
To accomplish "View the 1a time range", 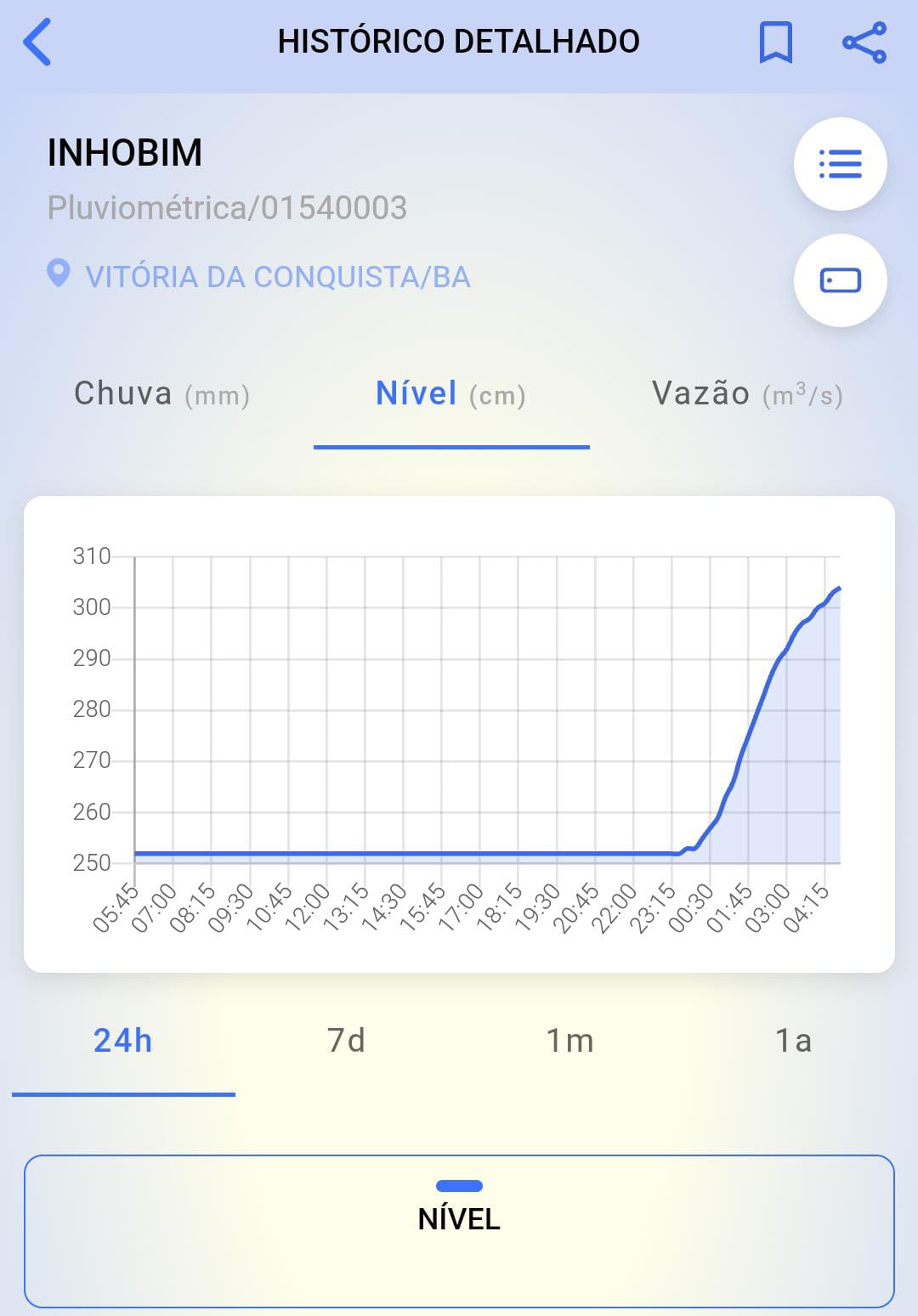I will 793,1041.
